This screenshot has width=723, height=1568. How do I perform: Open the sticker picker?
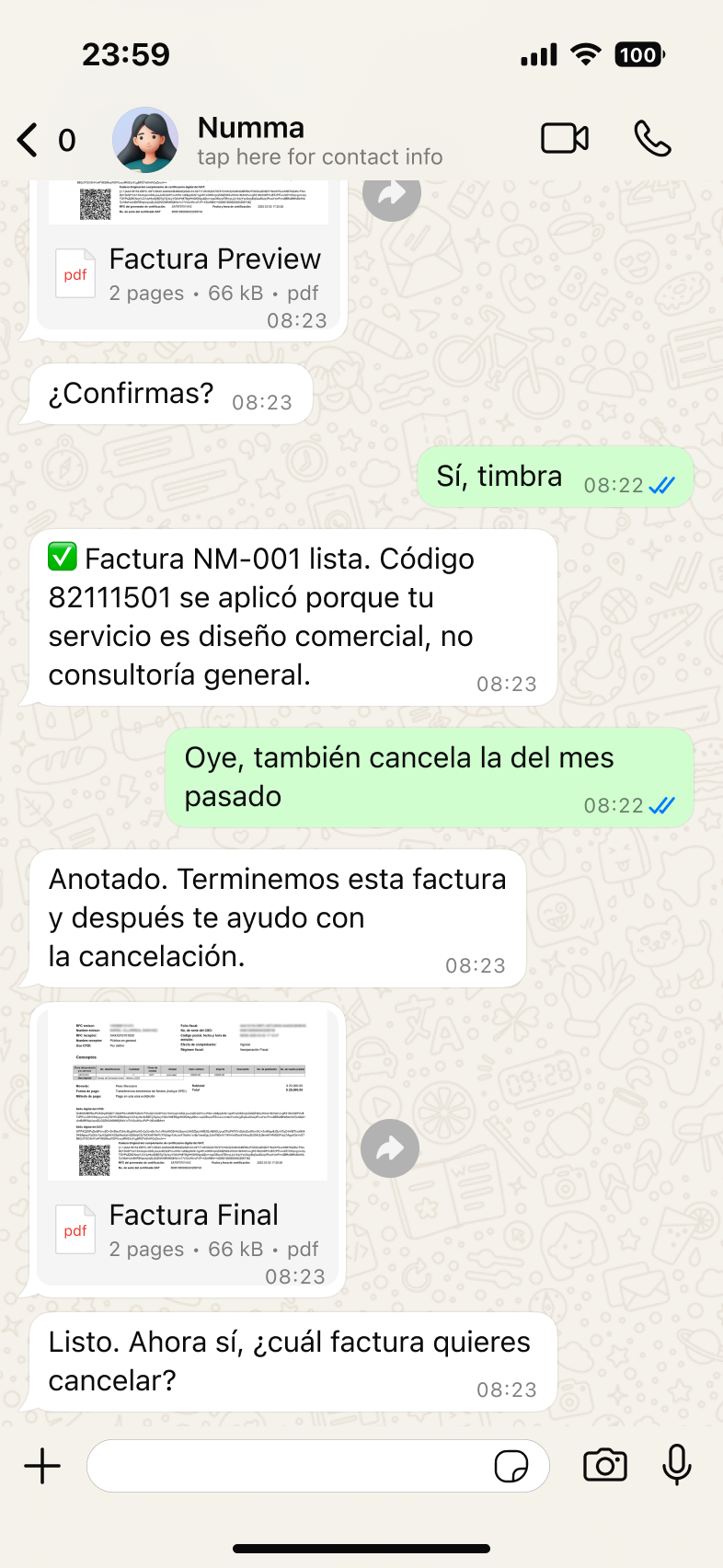(511, 1466)
